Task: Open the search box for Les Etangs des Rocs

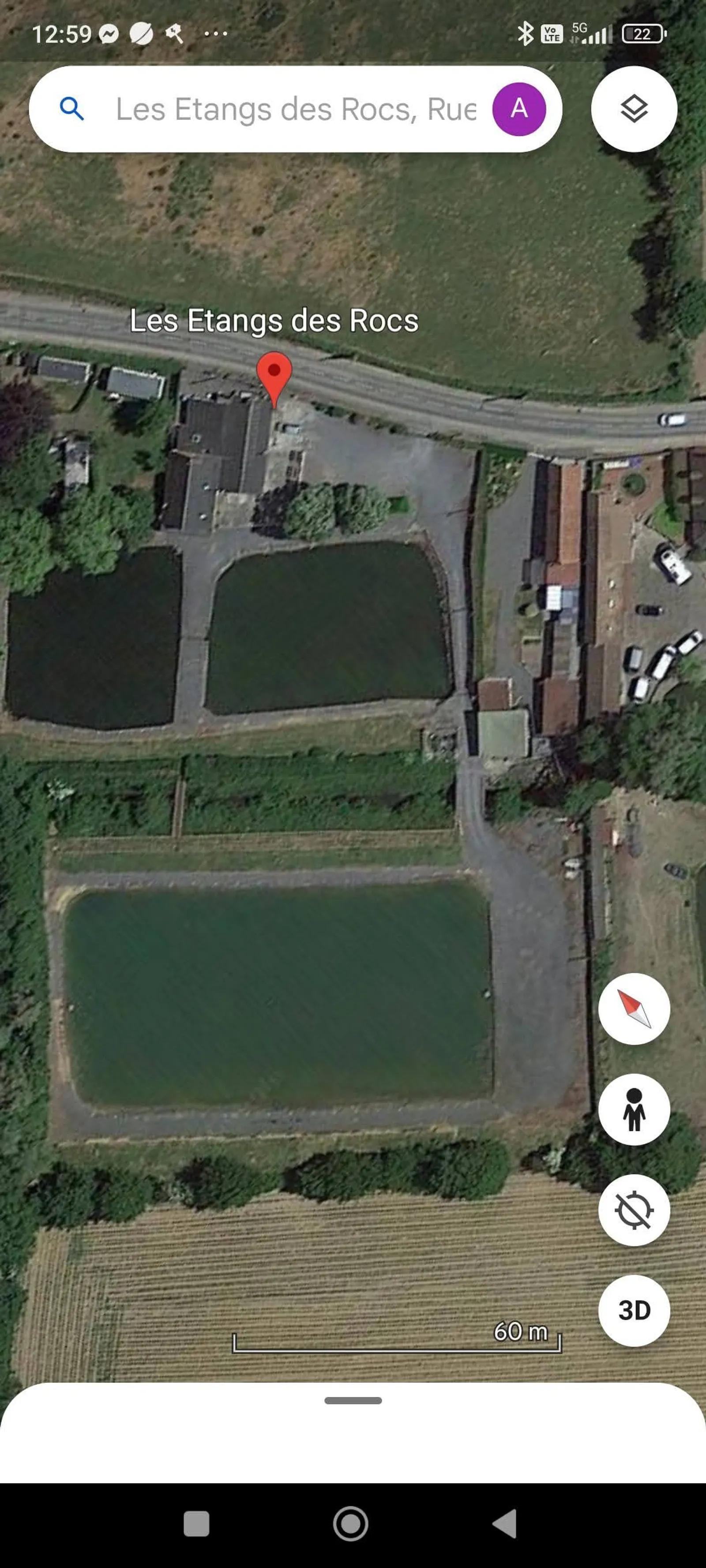Action: point(296,109)
